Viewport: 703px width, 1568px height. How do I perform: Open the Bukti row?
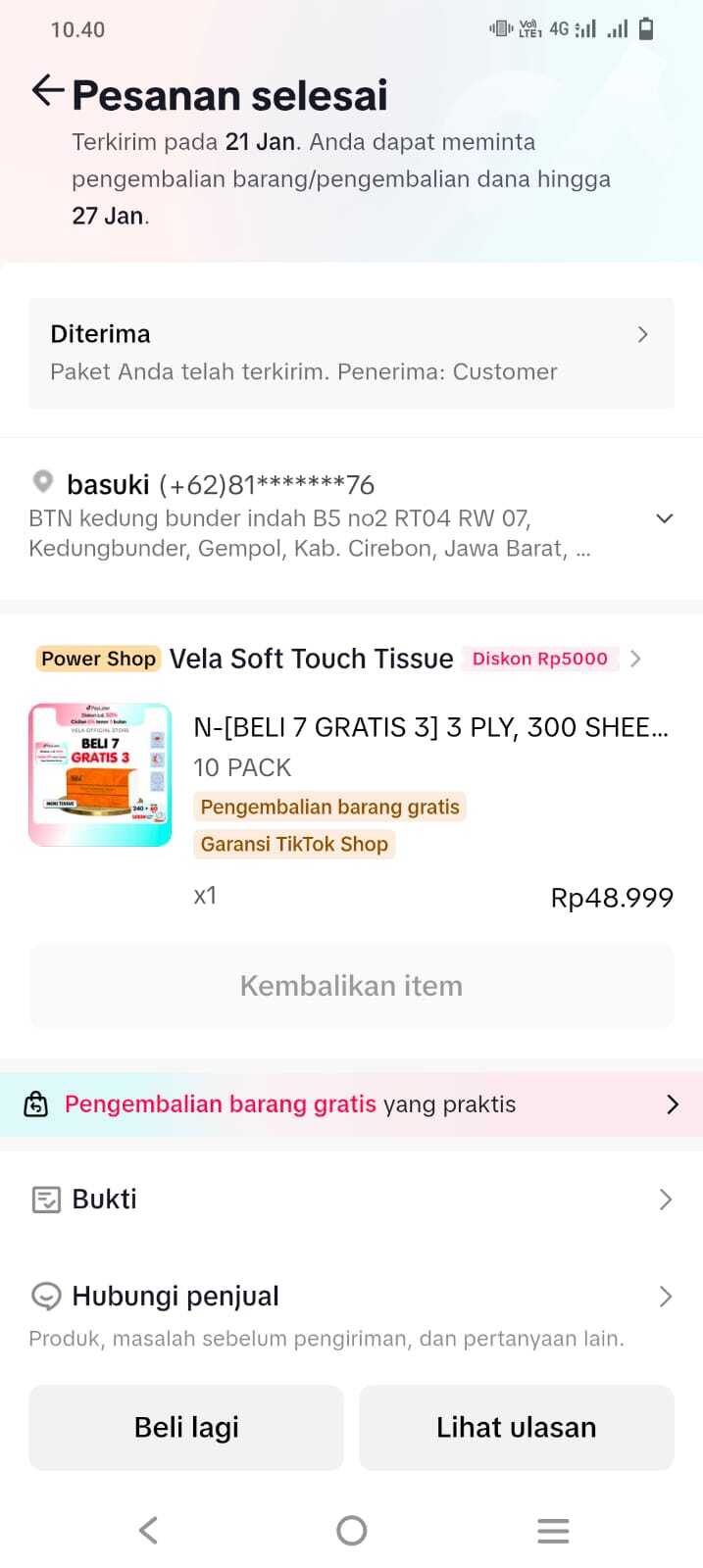point(351,1200)
